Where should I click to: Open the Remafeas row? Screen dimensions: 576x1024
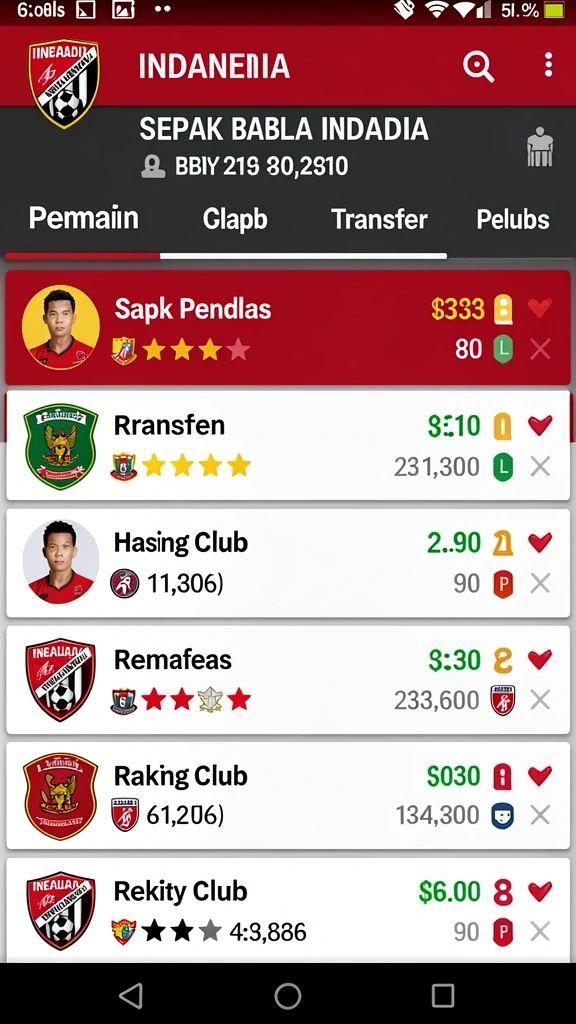(x=288, y=679)
